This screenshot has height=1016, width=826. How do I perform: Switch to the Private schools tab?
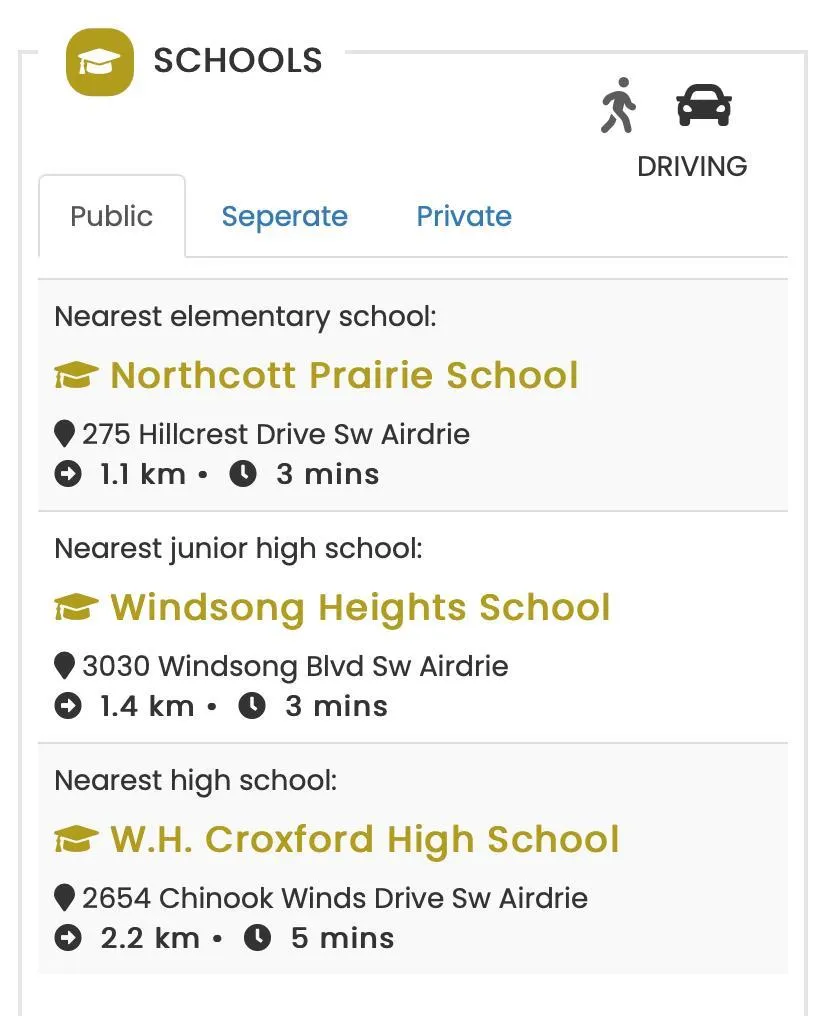[464, 216]
